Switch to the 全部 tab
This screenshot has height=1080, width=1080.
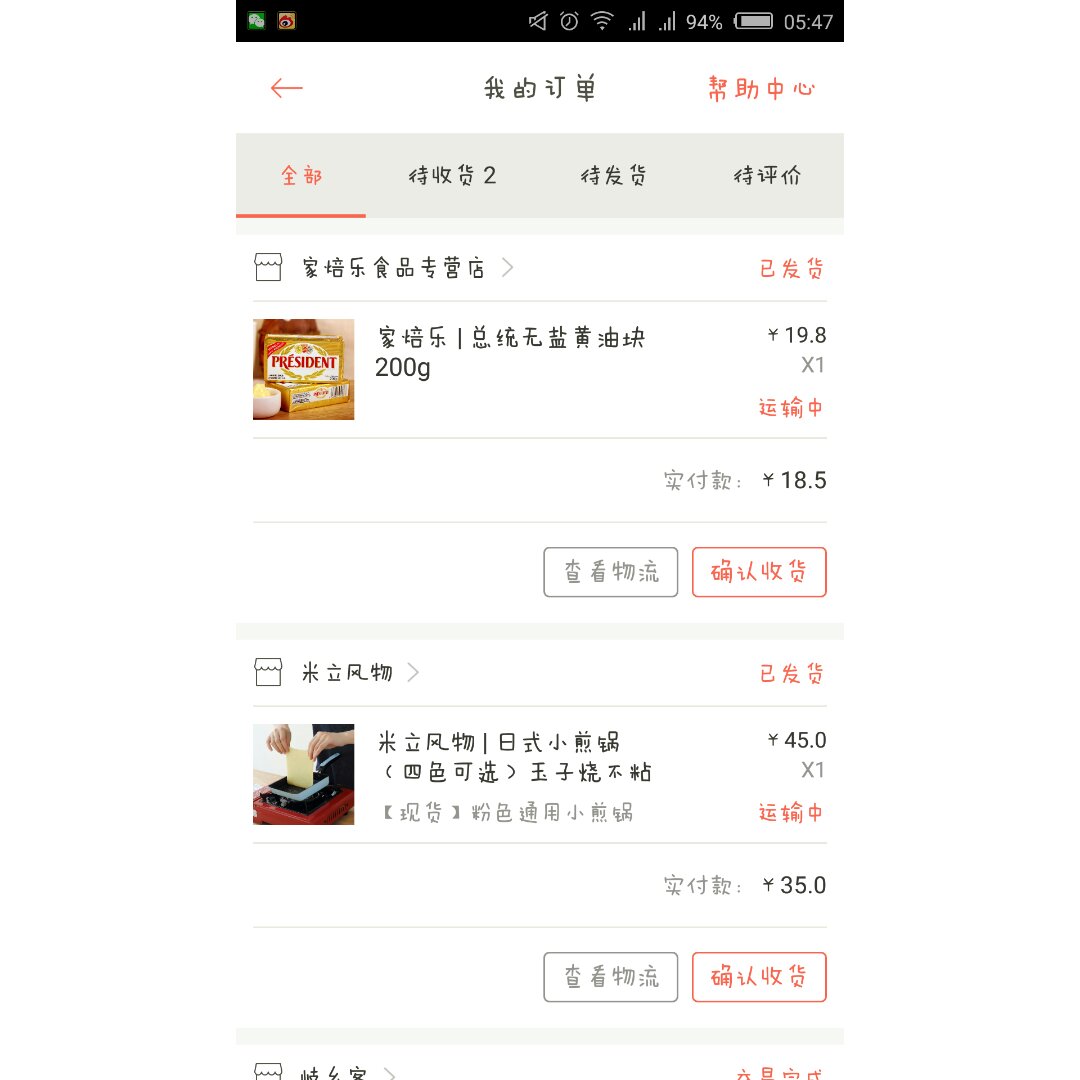tap(301, 176)
